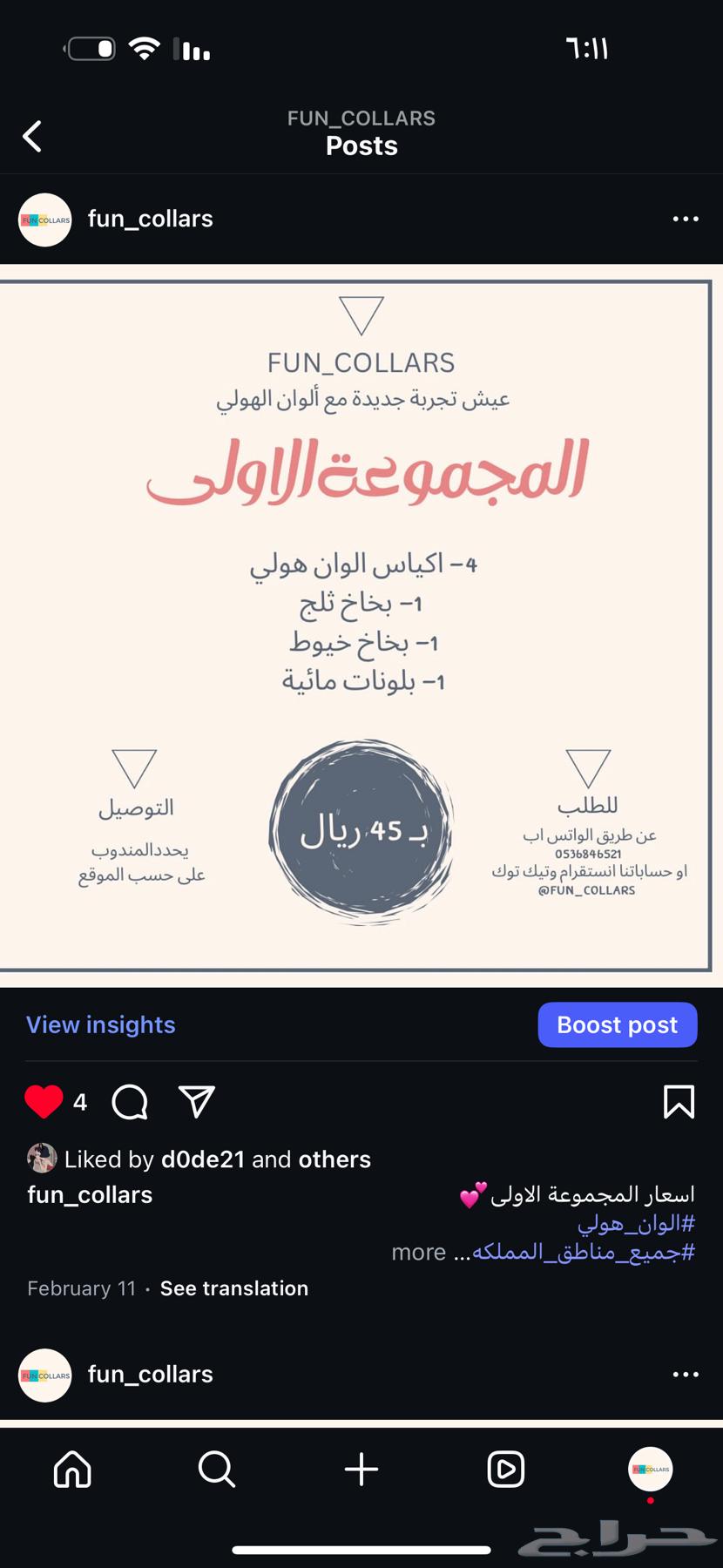The width and height of the screenshot is (723, 1568).
Task: Tap the Boost post button
Action: pos(617,1024)
